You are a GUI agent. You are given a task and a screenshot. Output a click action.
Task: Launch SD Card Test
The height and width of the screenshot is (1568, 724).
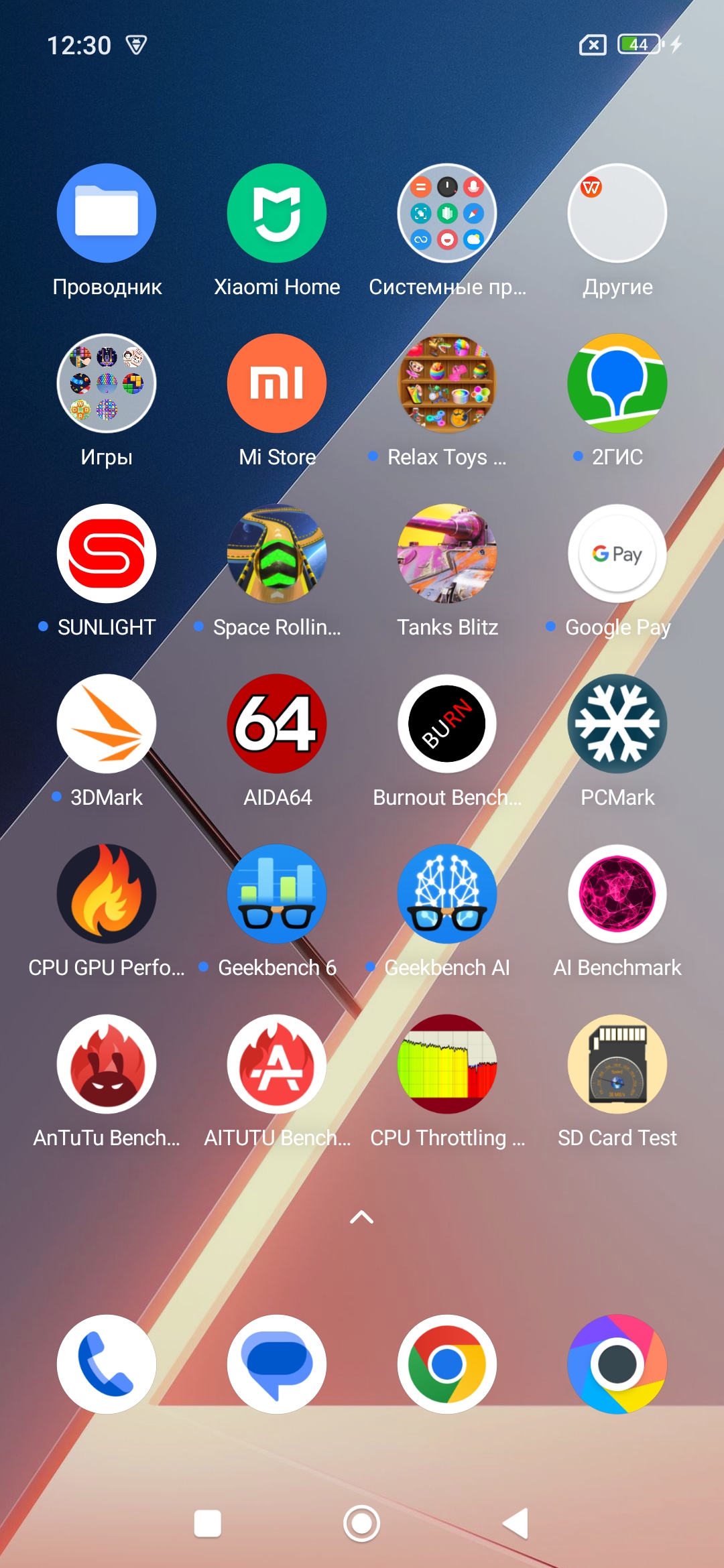[x=617, y=1064]
